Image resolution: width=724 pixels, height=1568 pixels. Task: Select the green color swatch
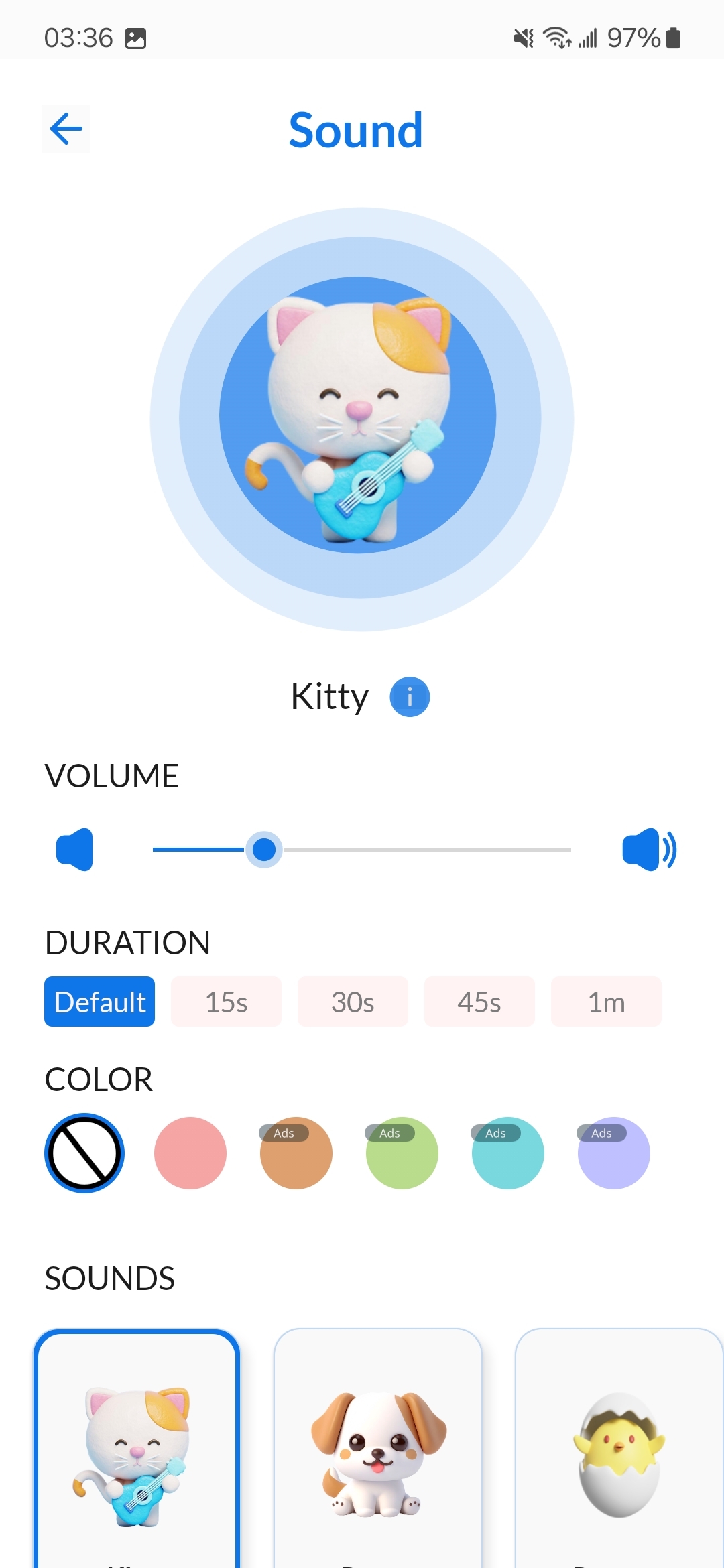pos(402,1153)
